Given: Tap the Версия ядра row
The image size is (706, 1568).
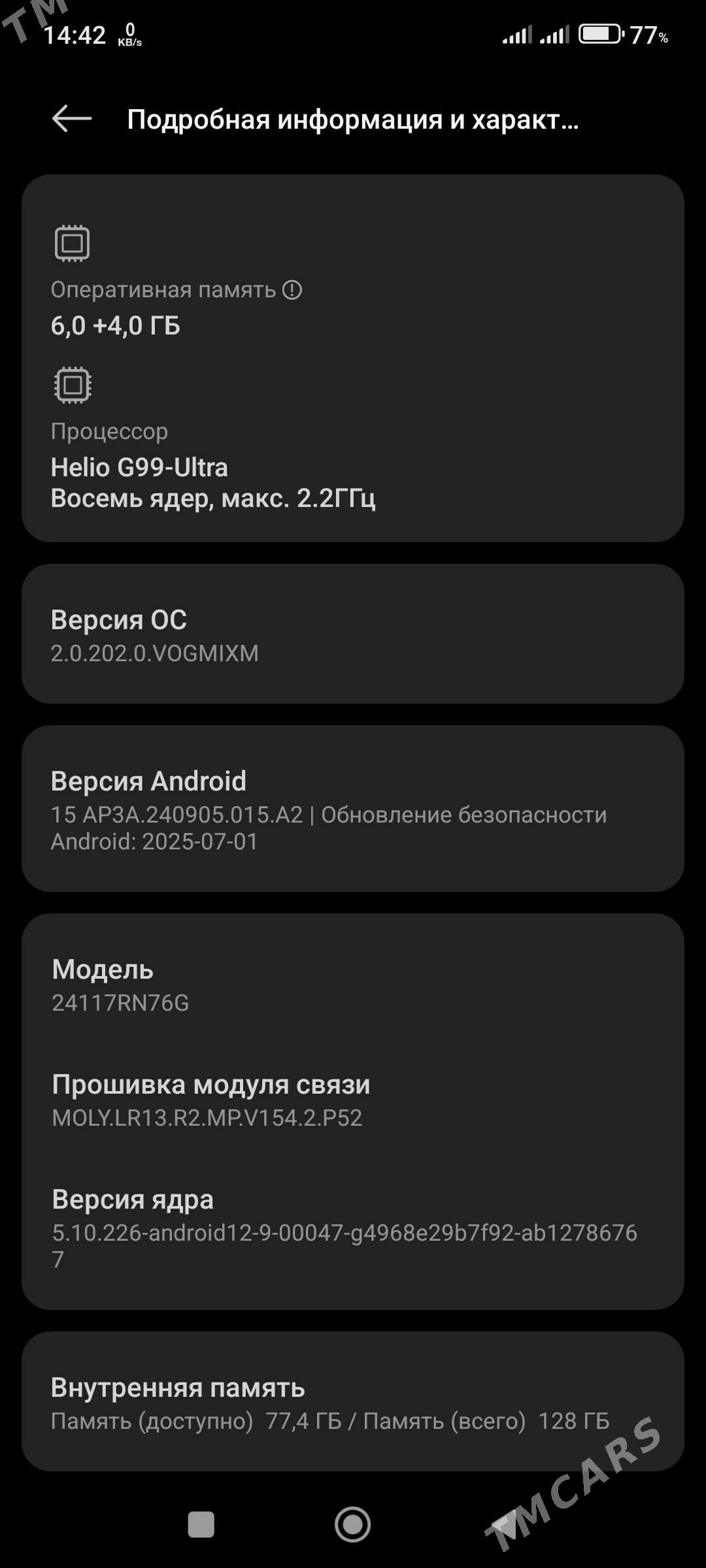Looking at the screenshot, I should coord(353,1227).
